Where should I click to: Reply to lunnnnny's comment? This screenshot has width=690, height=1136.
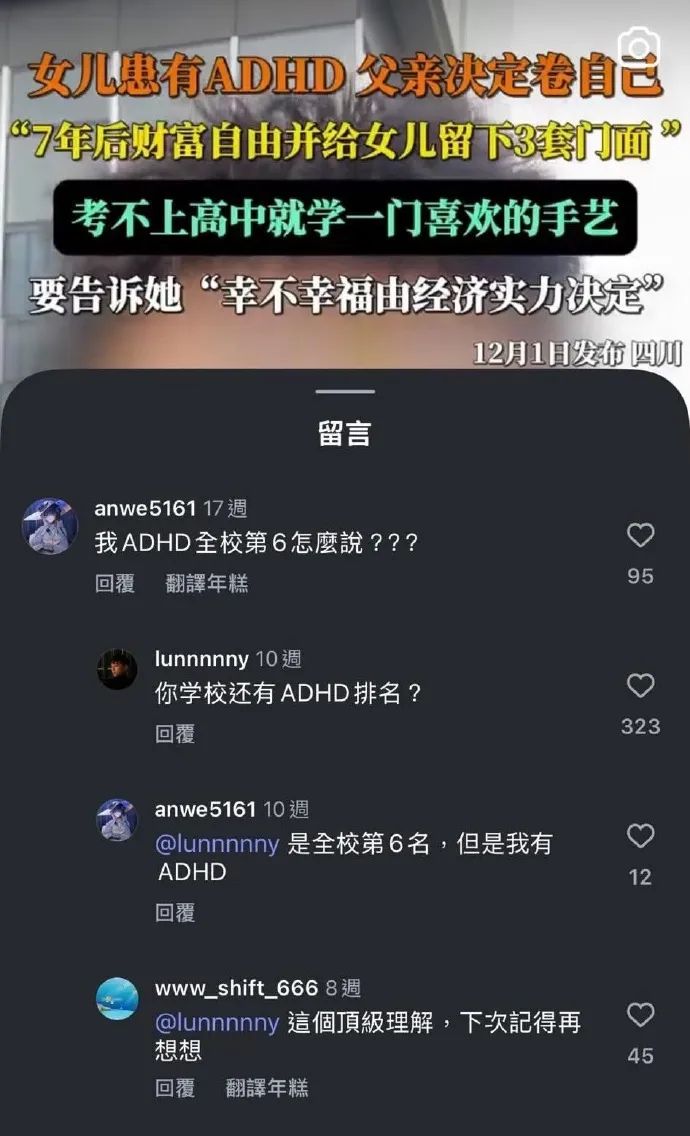pyautogui.click(x=175, y=734)
